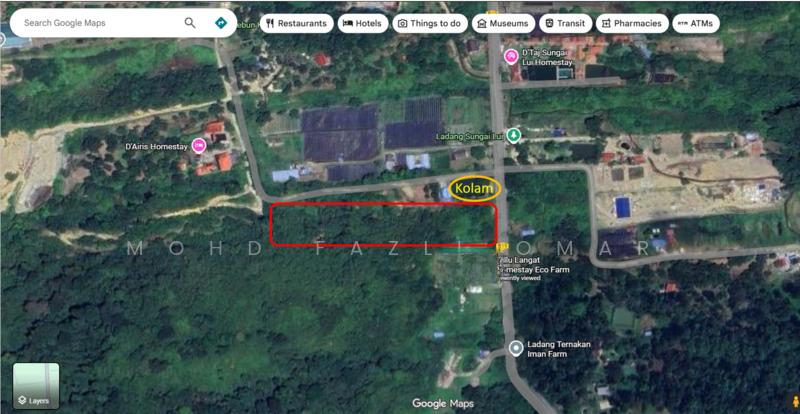Image resolution: width=800 pixels, height=414 pixels.
Task: Select the Ladang Sungai Lui marker
Action: click(x=514, y=136)
